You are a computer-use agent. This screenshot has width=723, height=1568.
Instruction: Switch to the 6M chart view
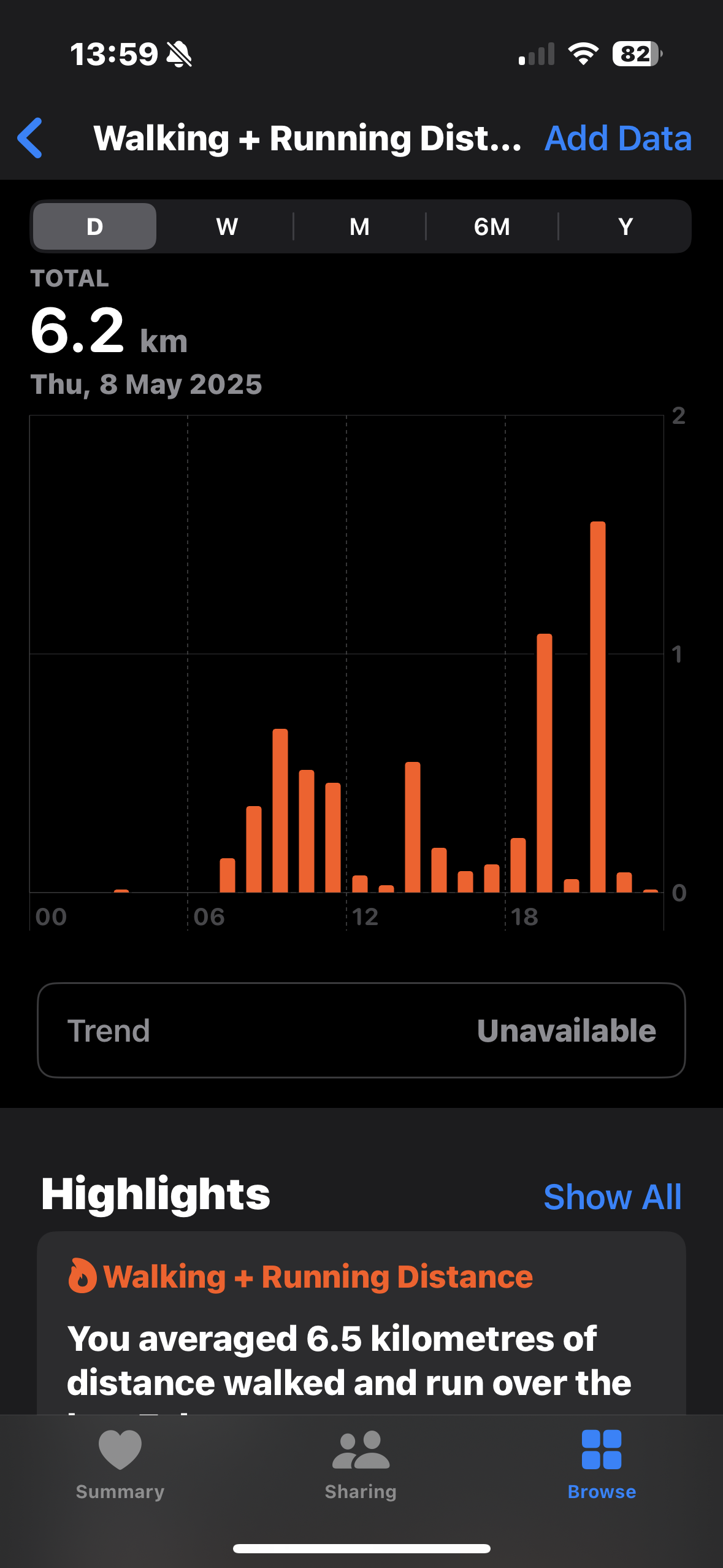(x=492, y=226)
